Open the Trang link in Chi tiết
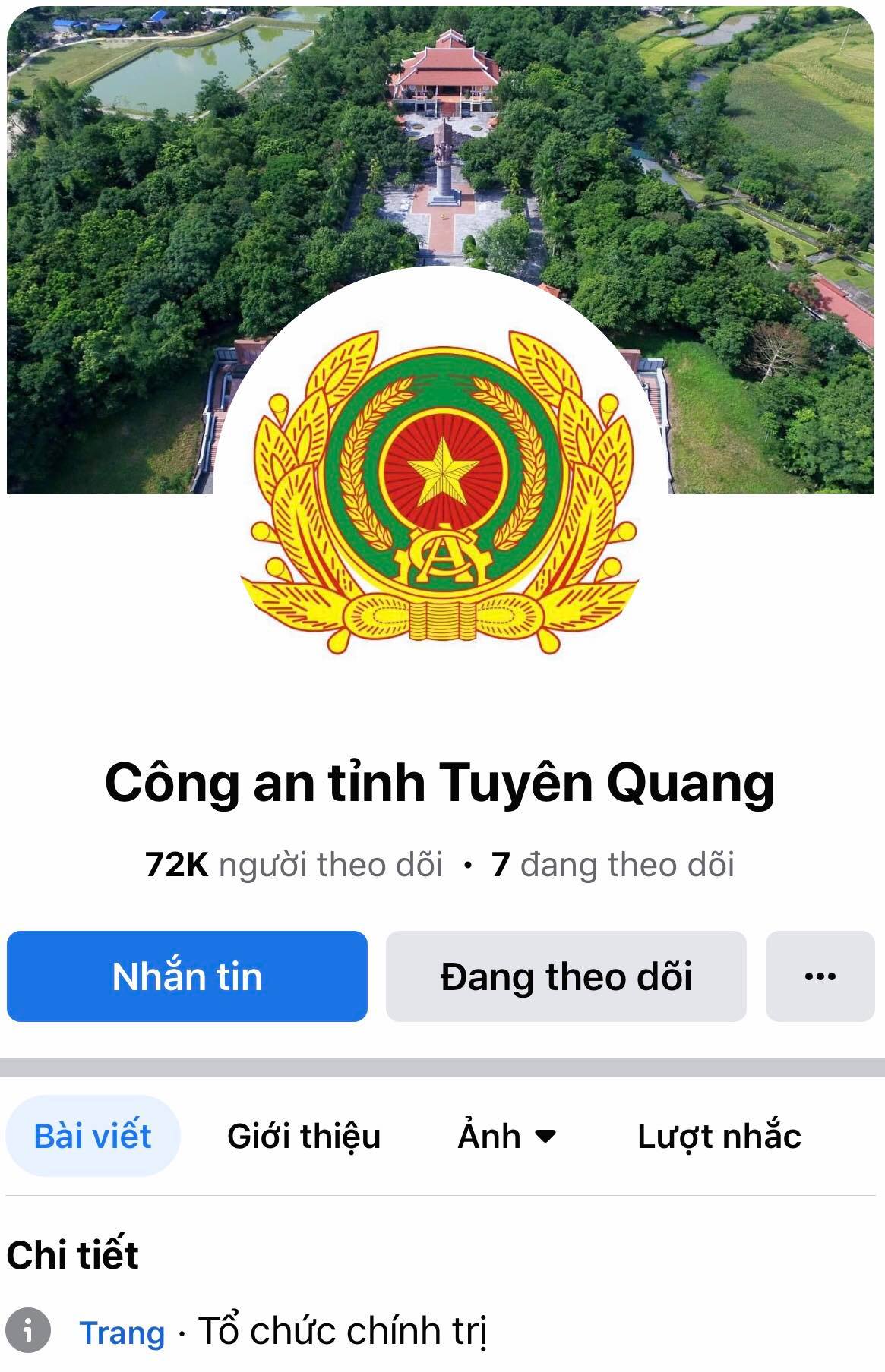The image size is (885, 1372). click(124, 1332)
